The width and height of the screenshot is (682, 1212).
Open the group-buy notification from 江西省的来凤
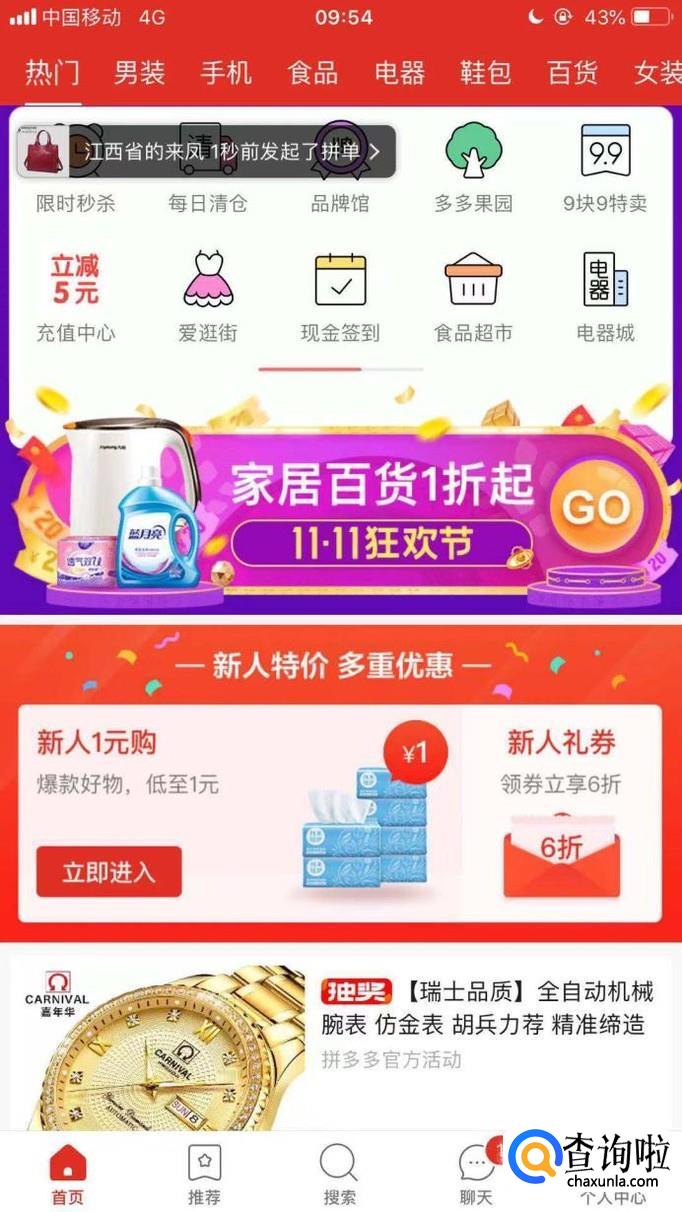click(207, 151)
